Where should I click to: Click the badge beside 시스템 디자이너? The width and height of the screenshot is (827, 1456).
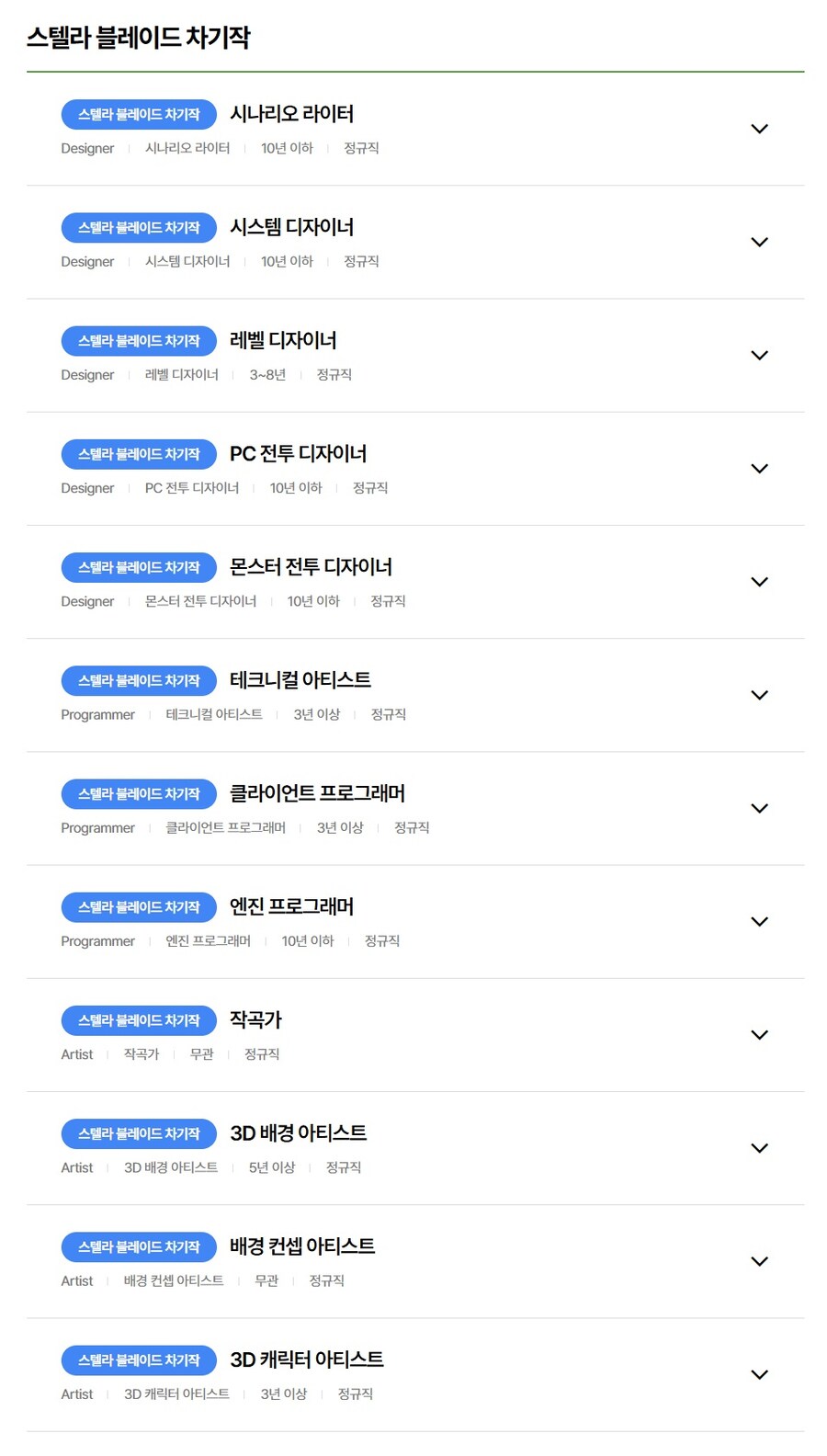(x=138, y=227)
